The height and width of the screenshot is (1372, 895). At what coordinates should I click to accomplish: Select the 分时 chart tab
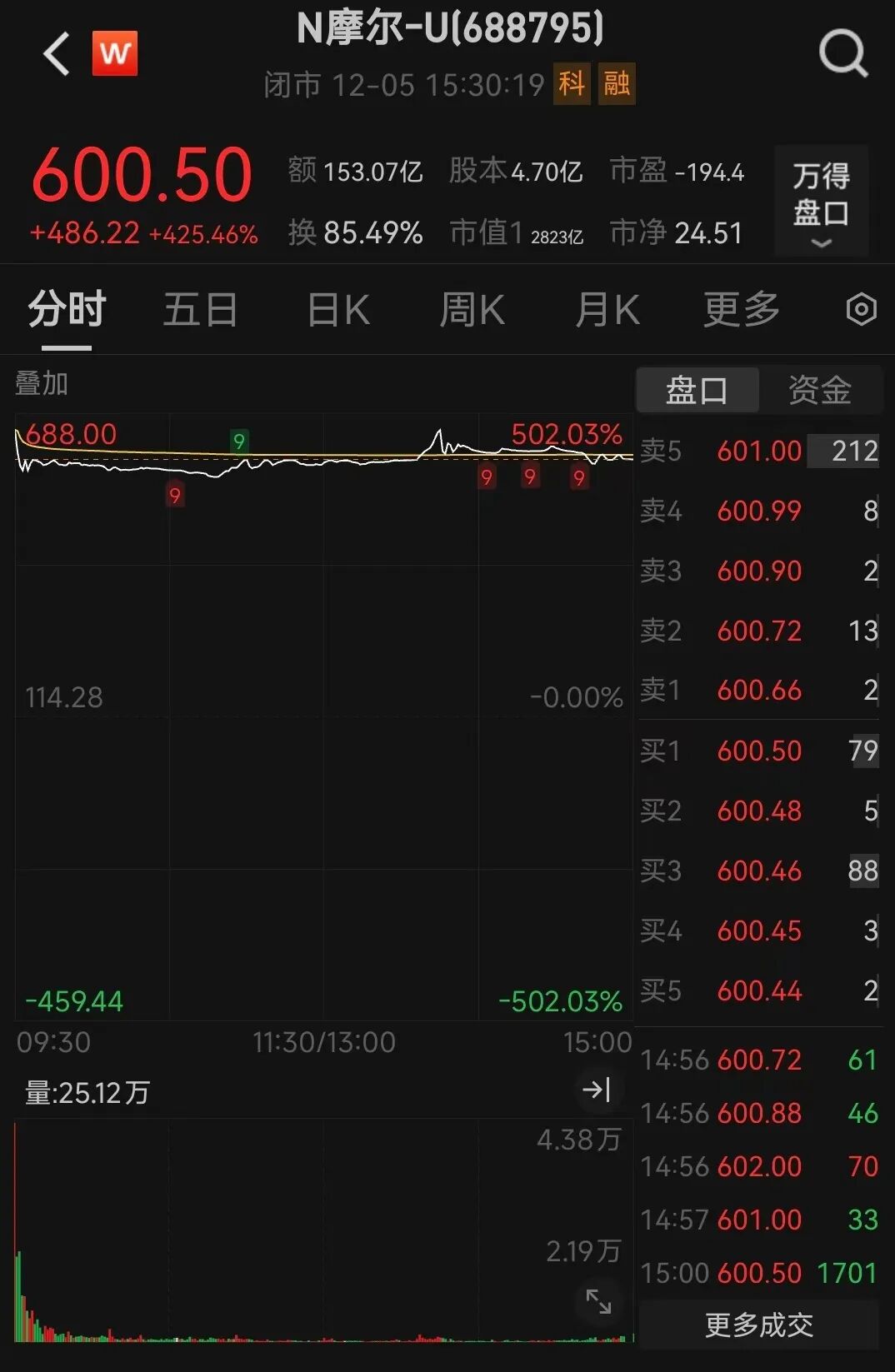coord(67,310)
